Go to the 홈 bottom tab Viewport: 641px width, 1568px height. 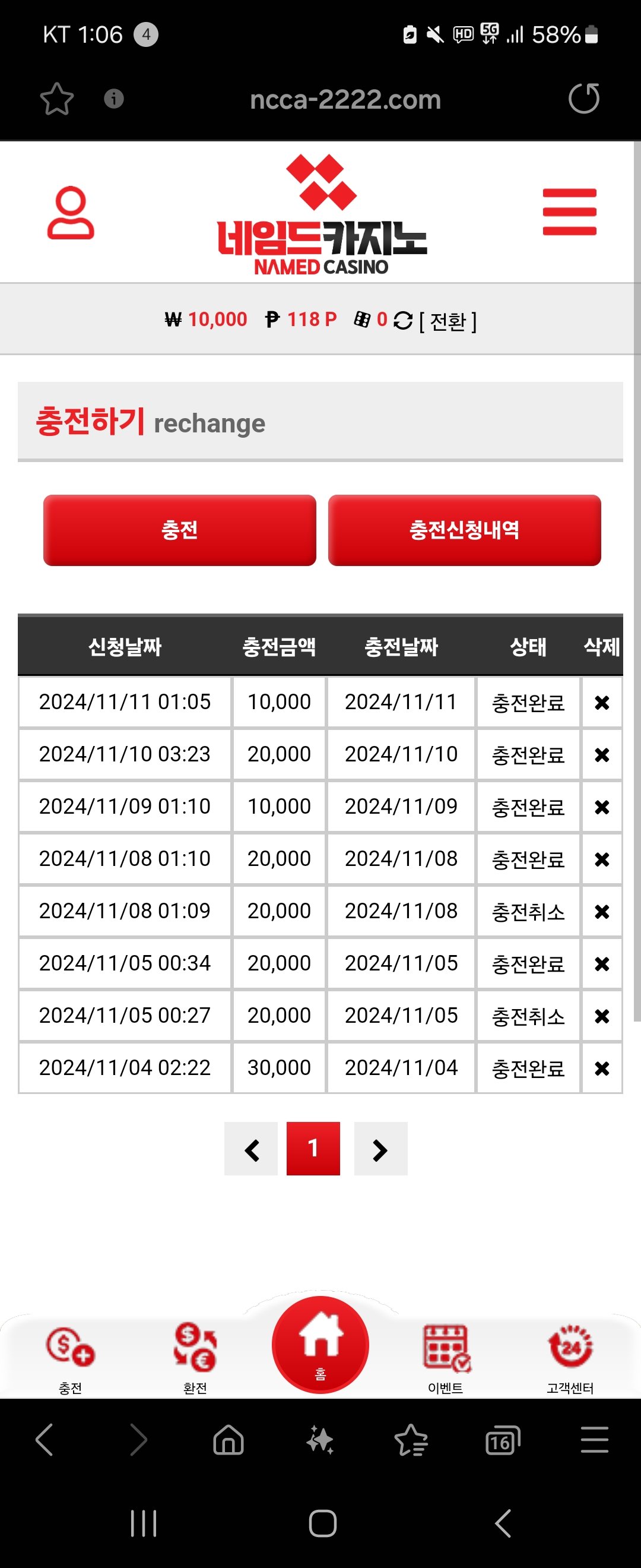pyautogui.click(x=320, y=1345)
